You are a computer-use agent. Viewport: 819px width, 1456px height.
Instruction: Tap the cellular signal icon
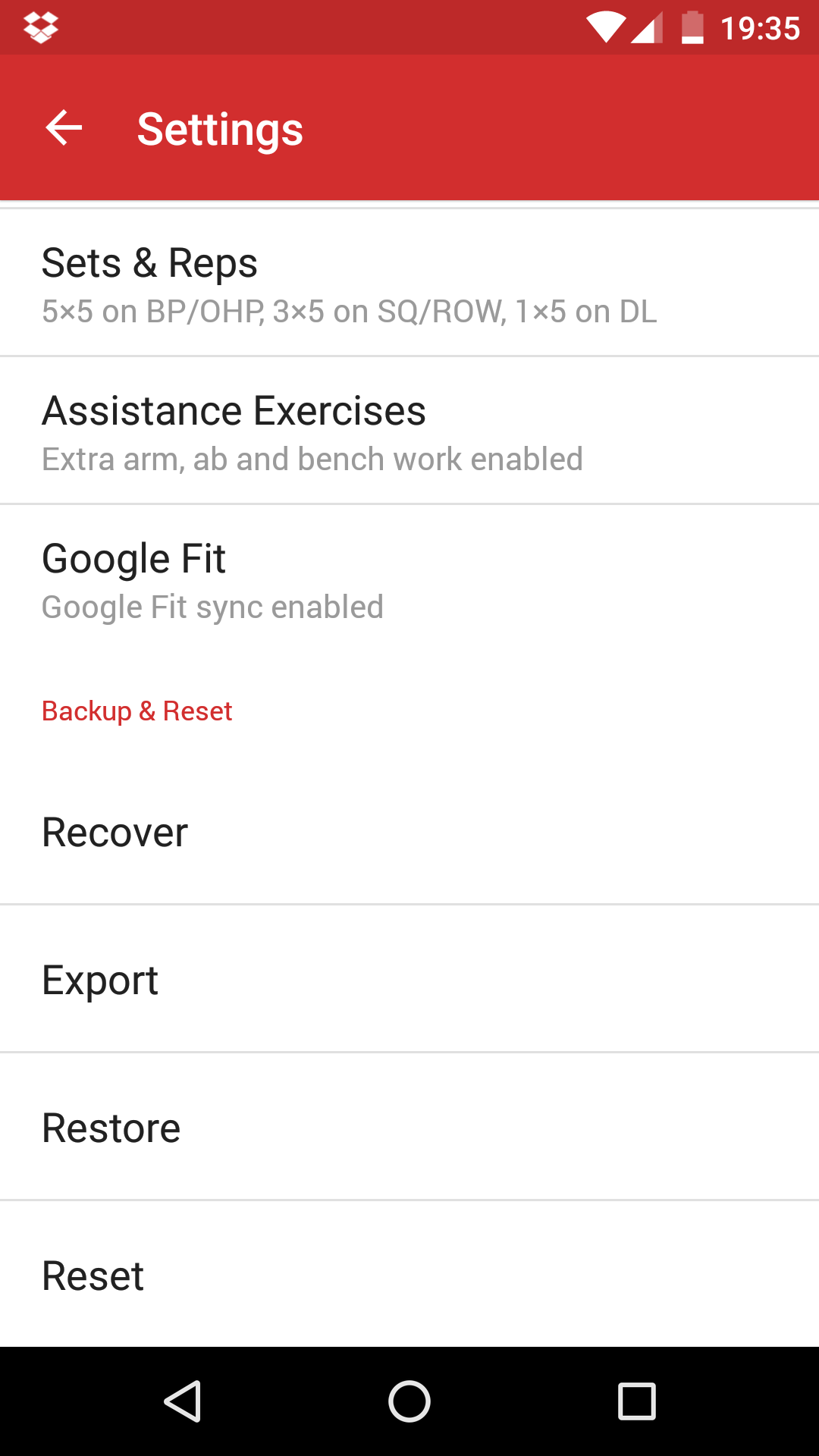[x=648, y=27]
